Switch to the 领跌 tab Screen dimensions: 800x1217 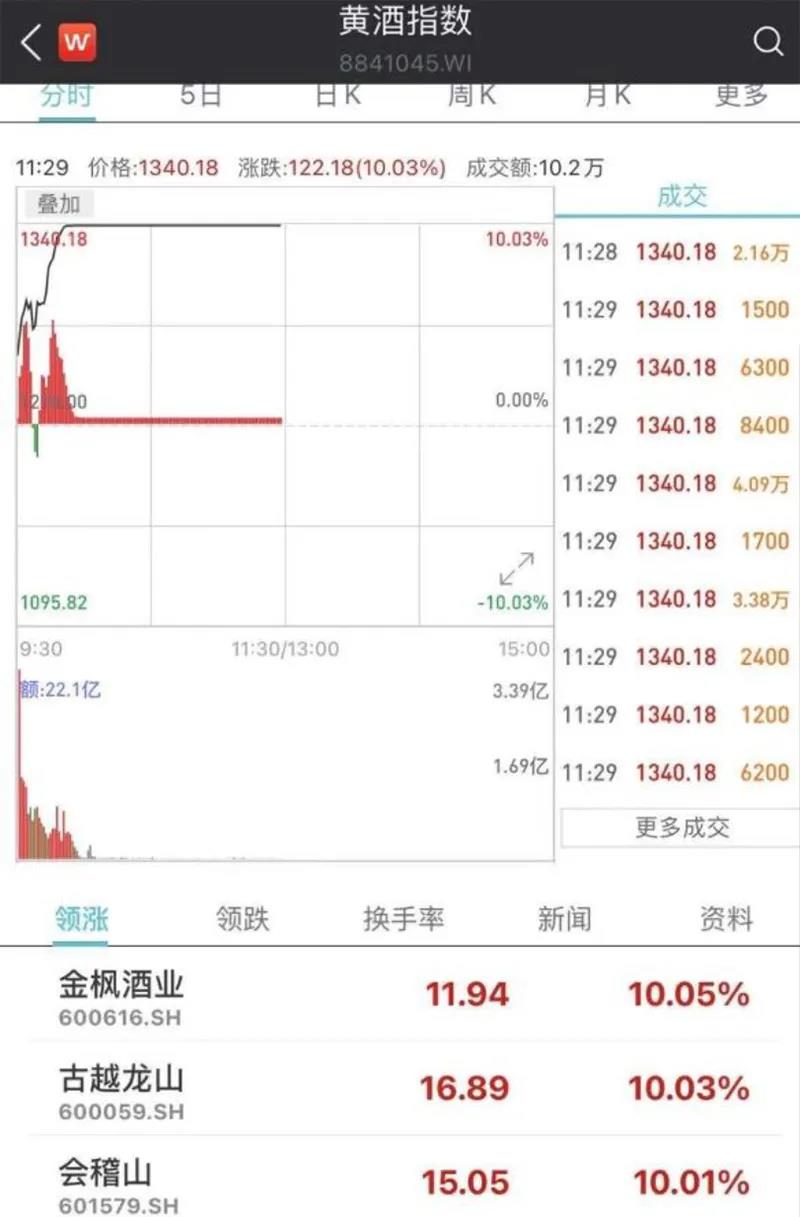coord(242,919)
